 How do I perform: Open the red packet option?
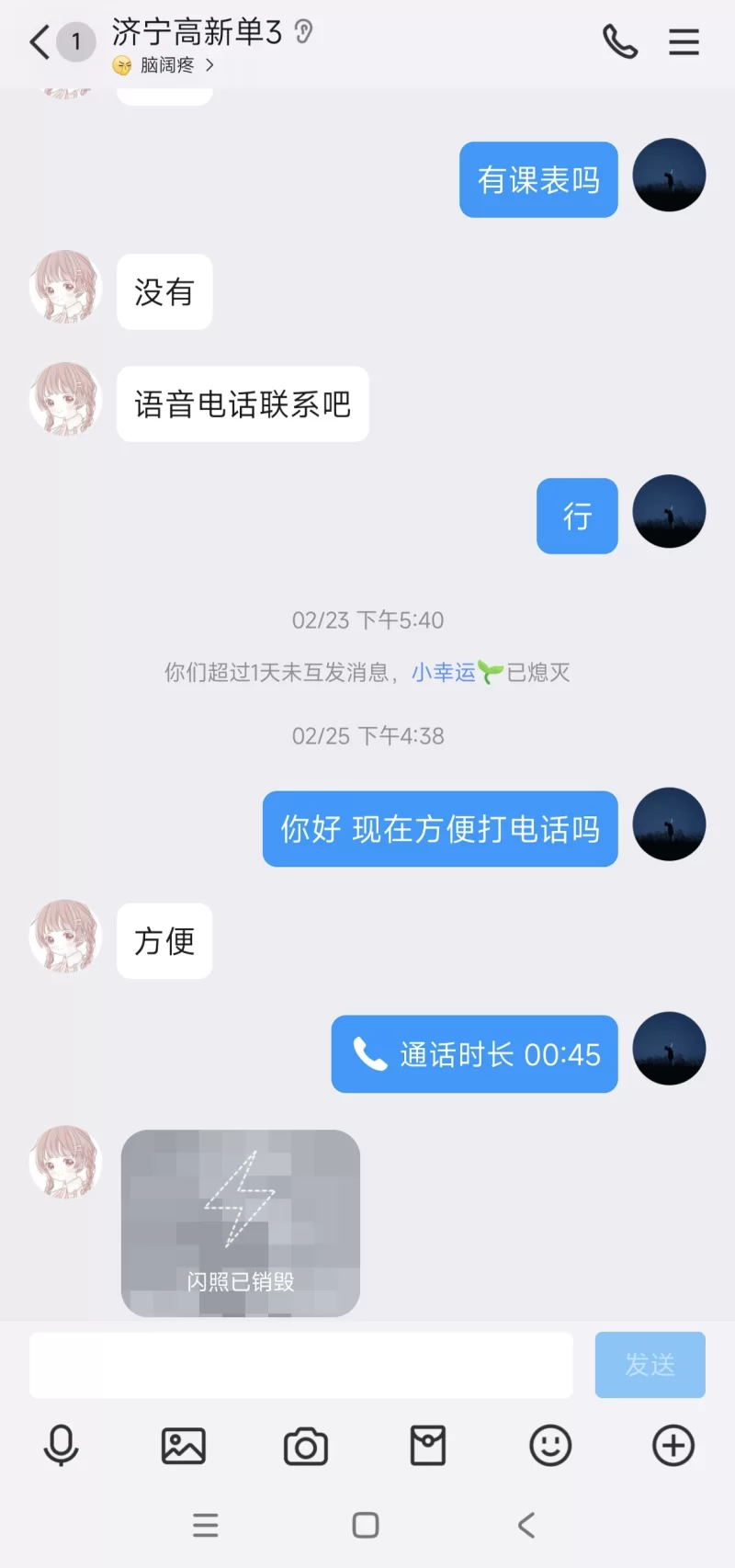428,1446
